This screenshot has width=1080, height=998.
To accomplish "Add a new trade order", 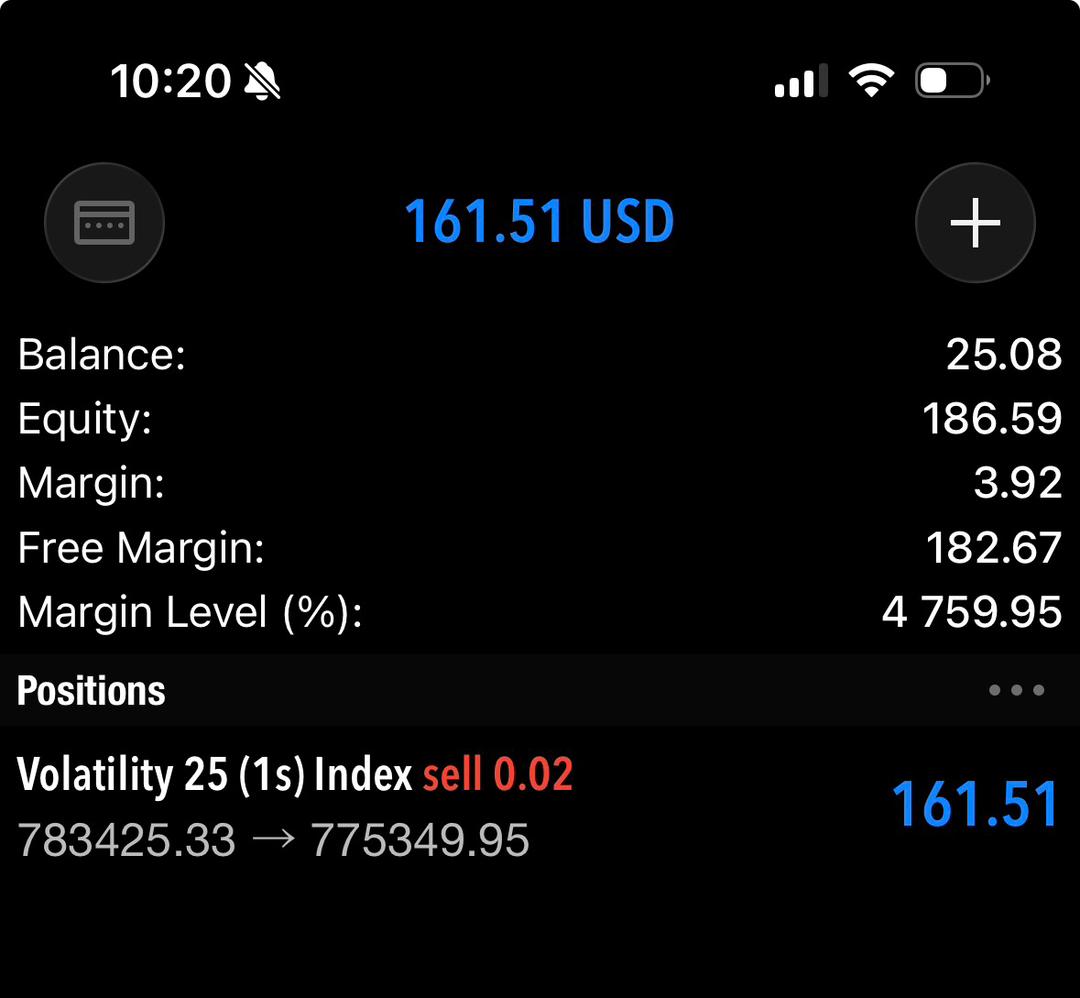I will click(975, 222).
